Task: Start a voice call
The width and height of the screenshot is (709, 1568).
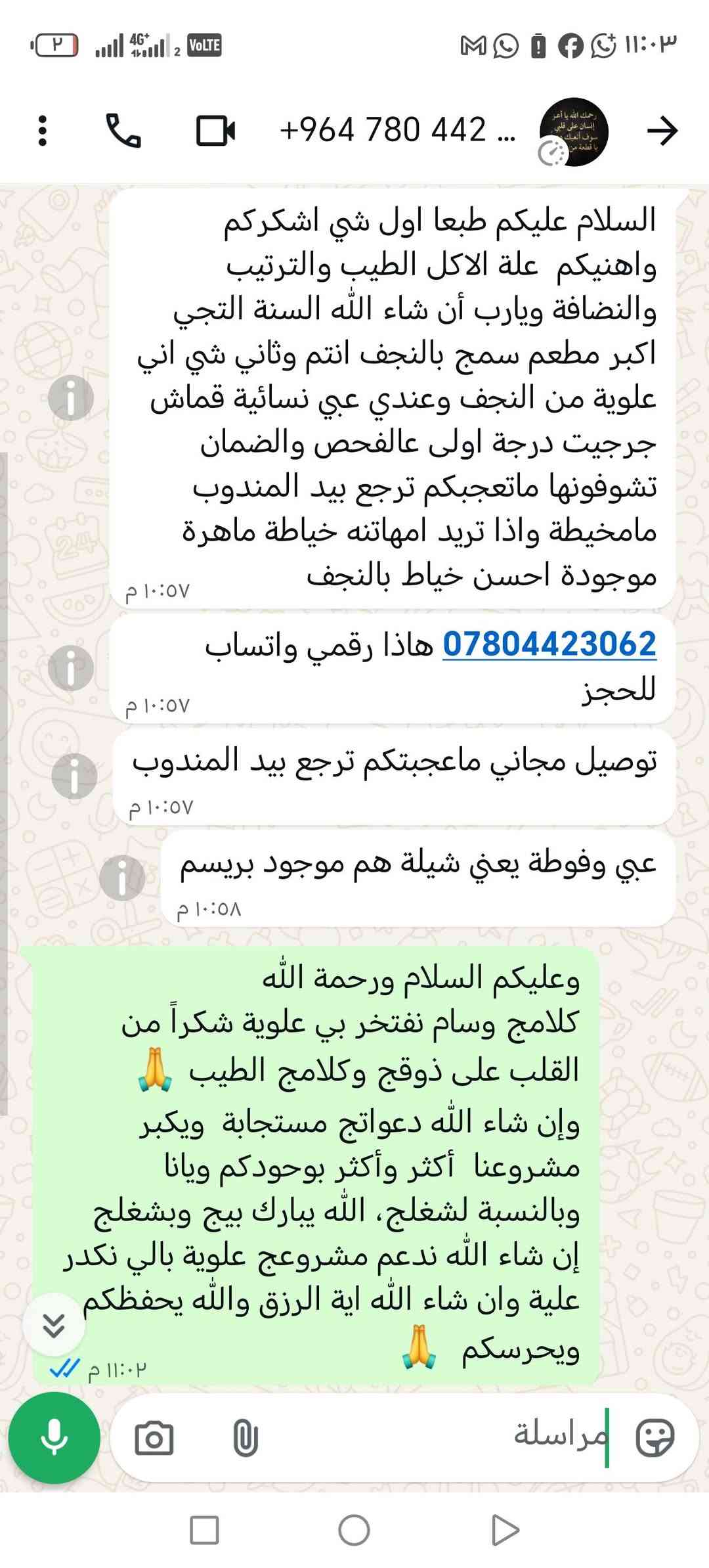Action: click(x=123, y=130)
